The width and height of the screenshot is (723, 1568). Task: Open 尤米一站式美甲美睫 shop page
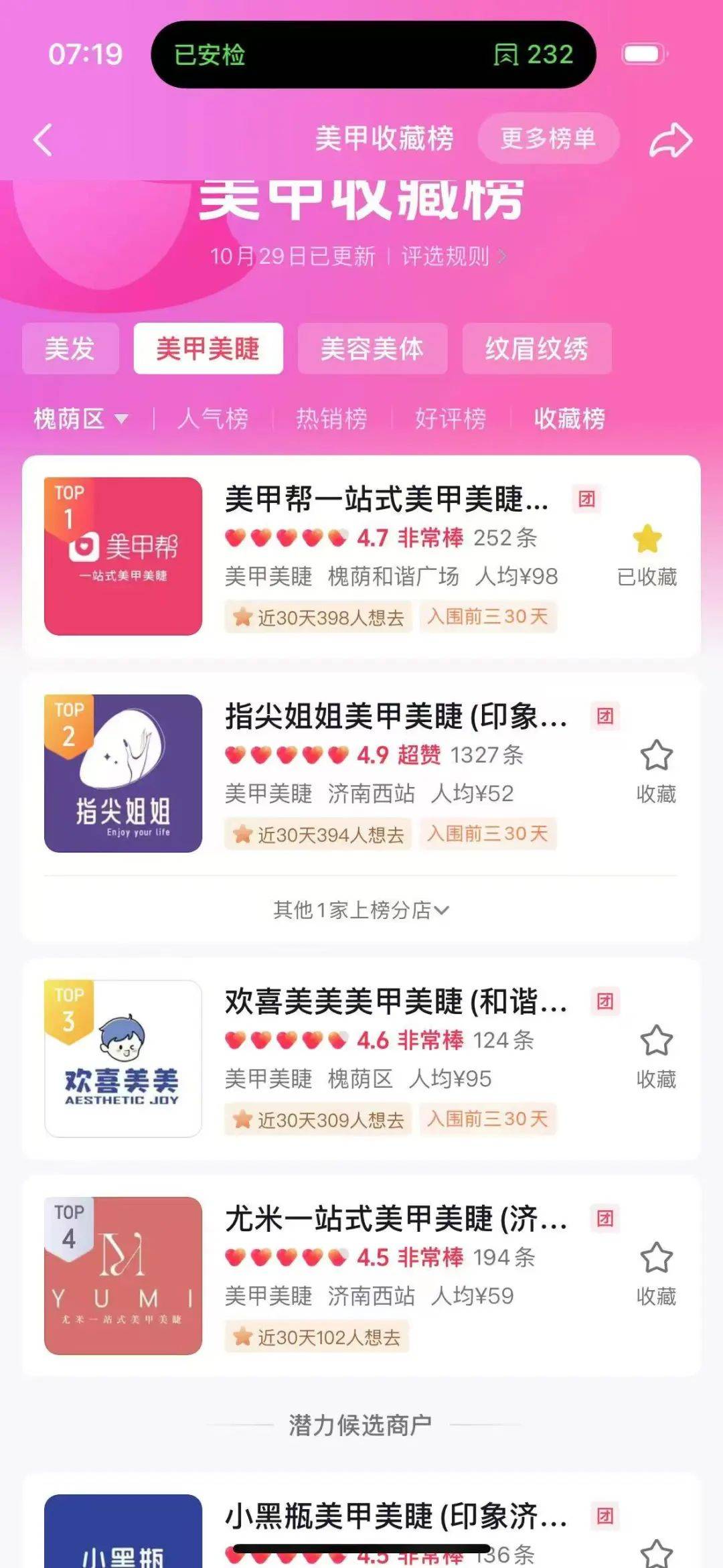coord(396,1219)
